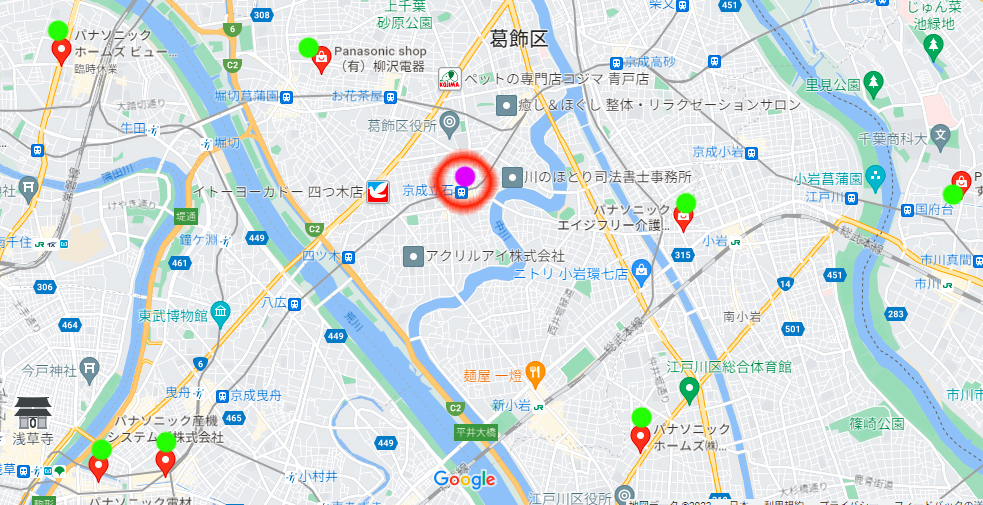Select the 癒し&ほぐし 整体 salon marker
This screenshot has width=983, height=505.
pos(507,104)
